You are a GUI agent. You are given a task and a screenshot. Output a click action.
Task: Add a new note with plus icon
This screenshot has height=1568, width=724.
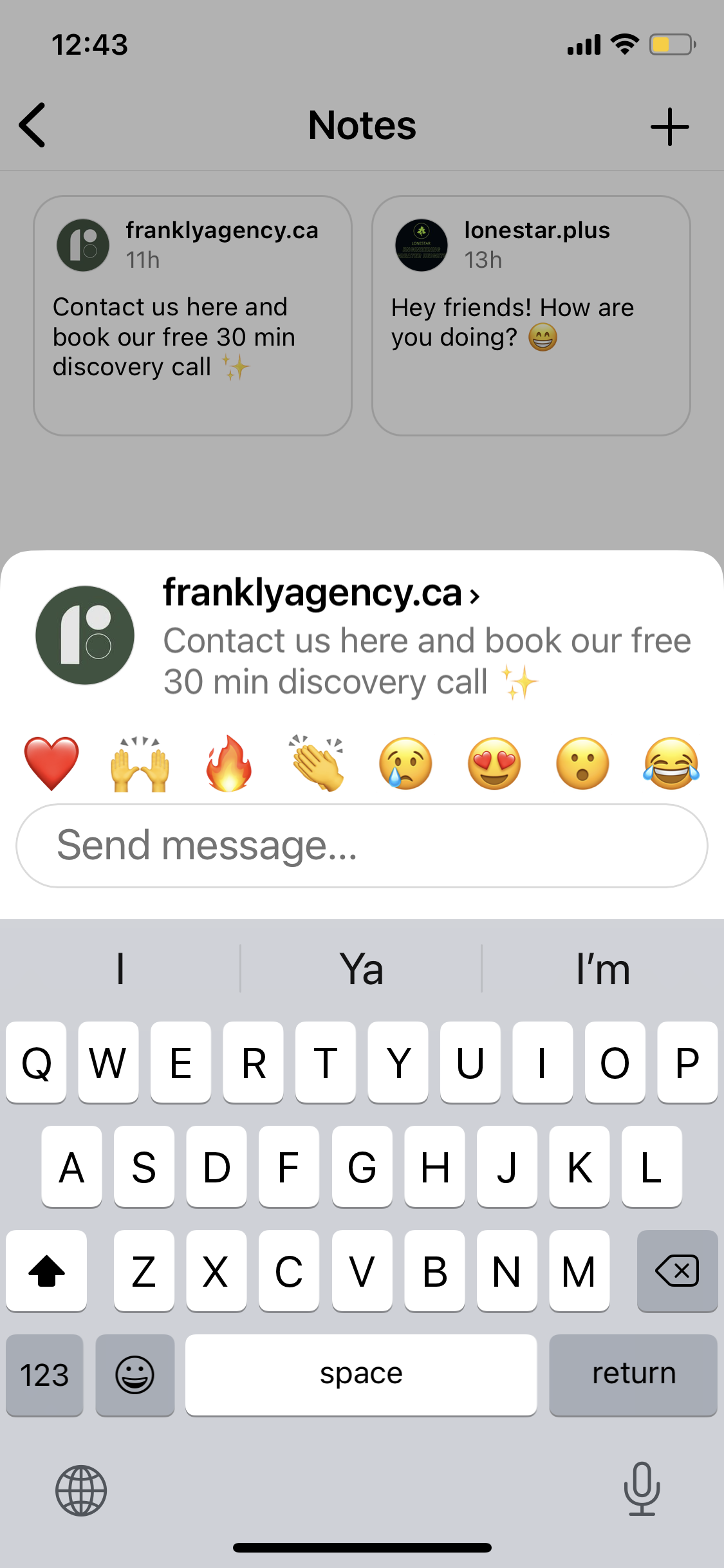[669, 126]
